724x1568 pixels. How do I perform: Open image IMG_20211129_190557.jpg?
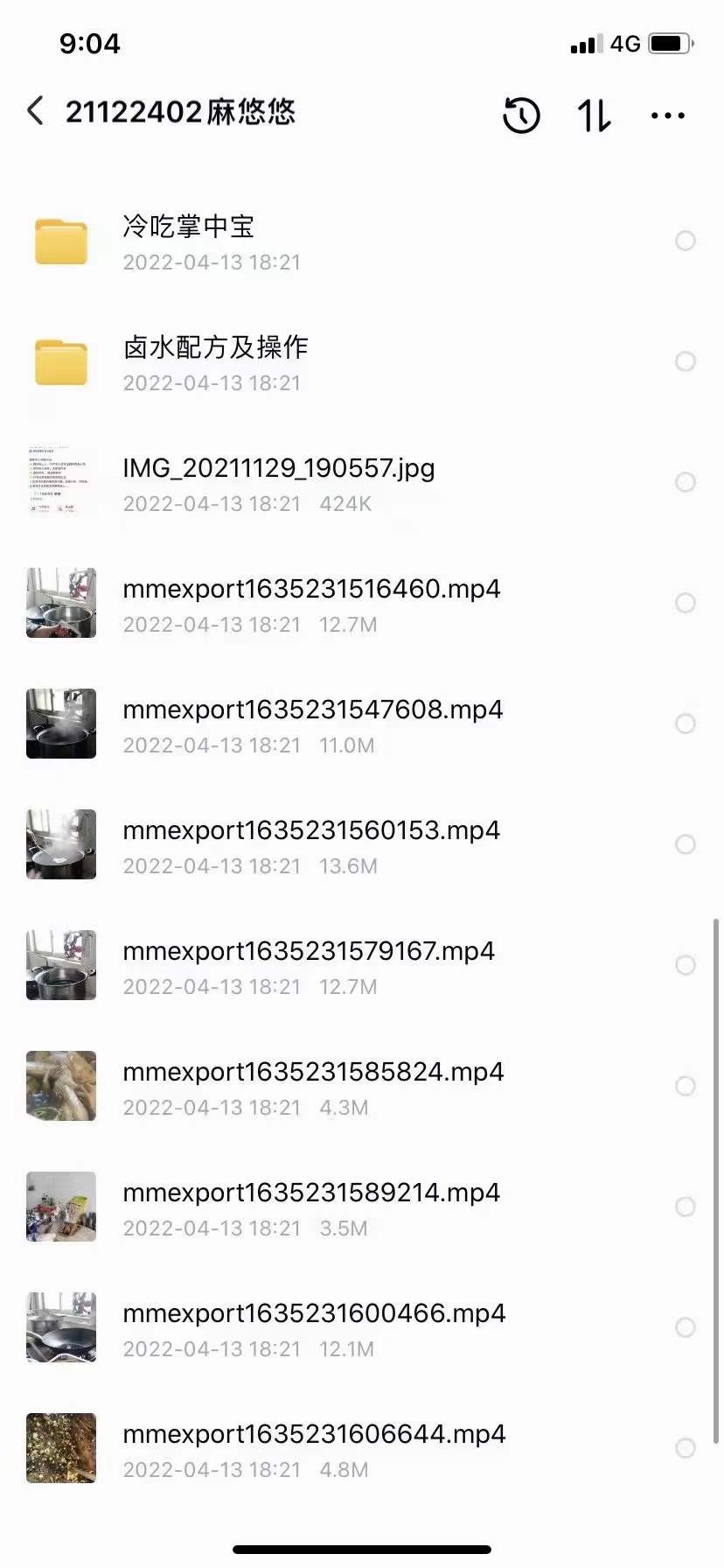tap(278, 469)
